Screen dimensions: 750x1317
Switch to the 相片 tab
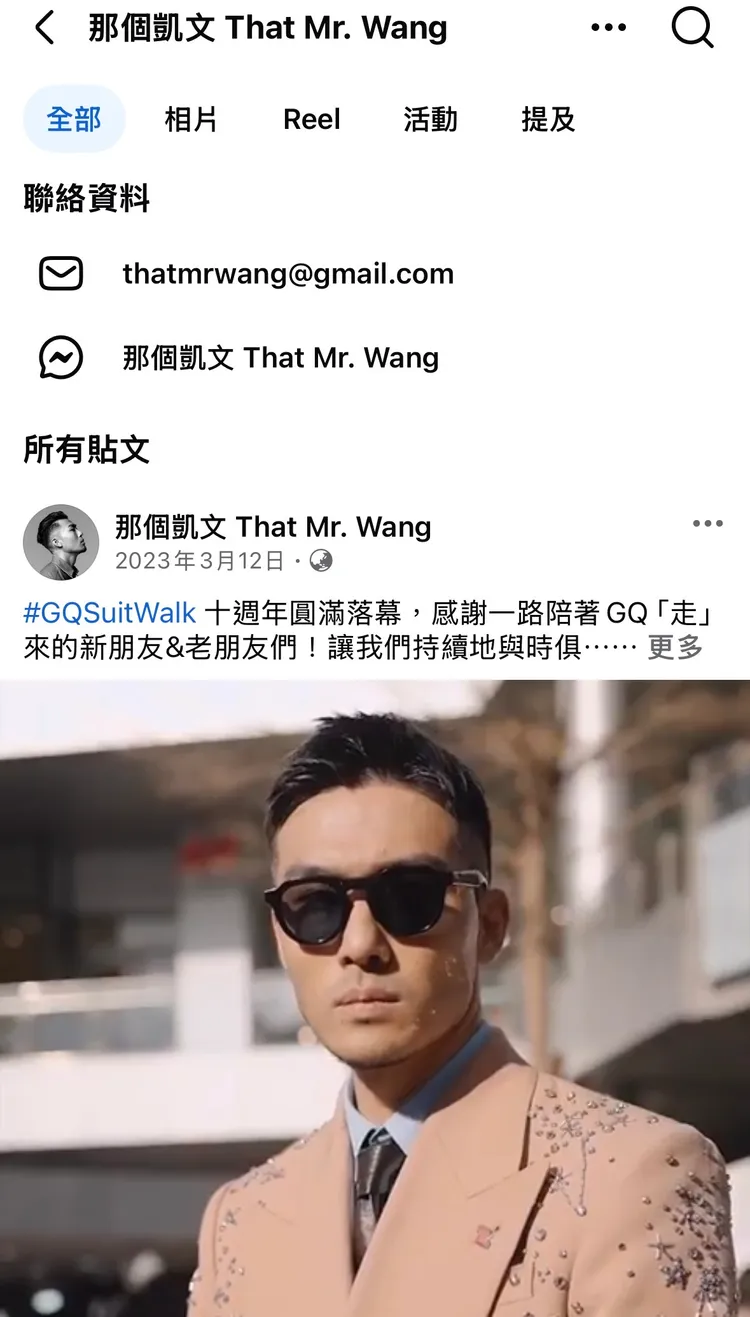(x=190, y=120)
